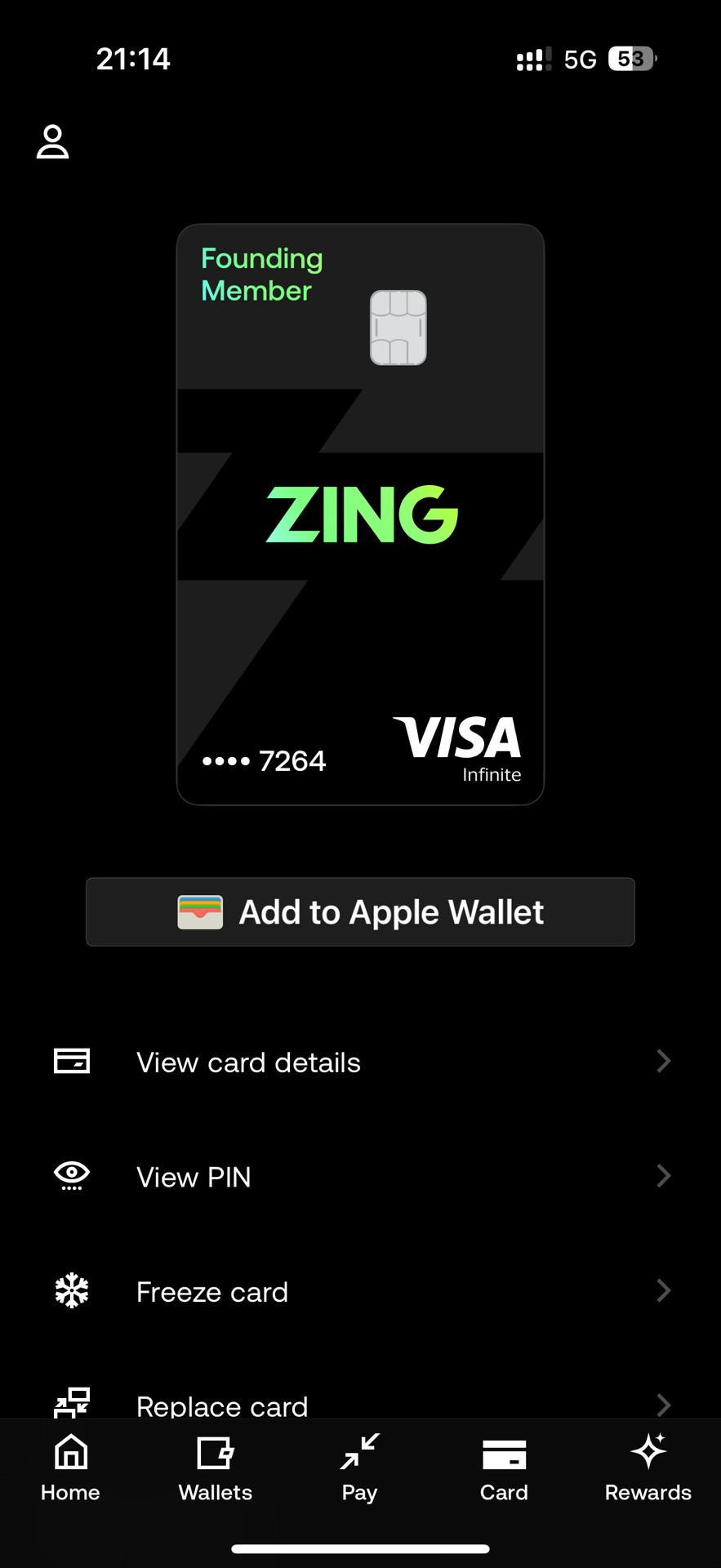
Task: Open Replace card option
Action: point(360,1403)
